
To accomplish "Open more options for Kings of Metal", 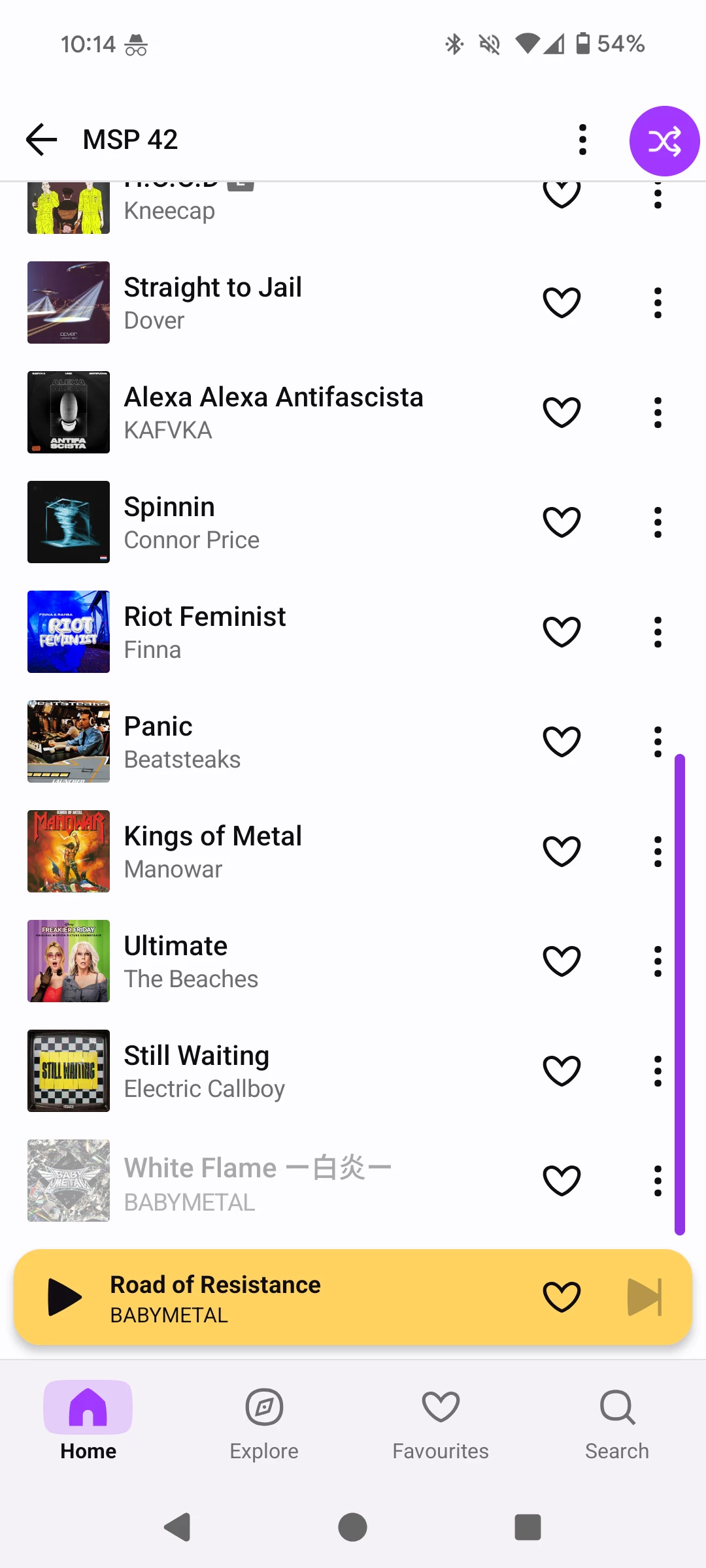I will pyautogui.click(x=658, y=852).
